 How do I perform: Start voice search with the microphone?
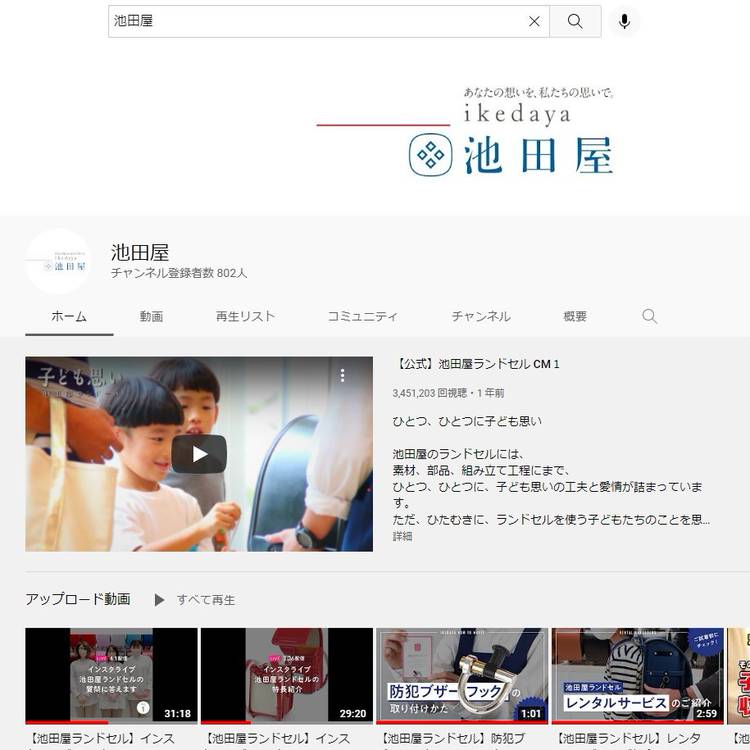click(624, 21)
